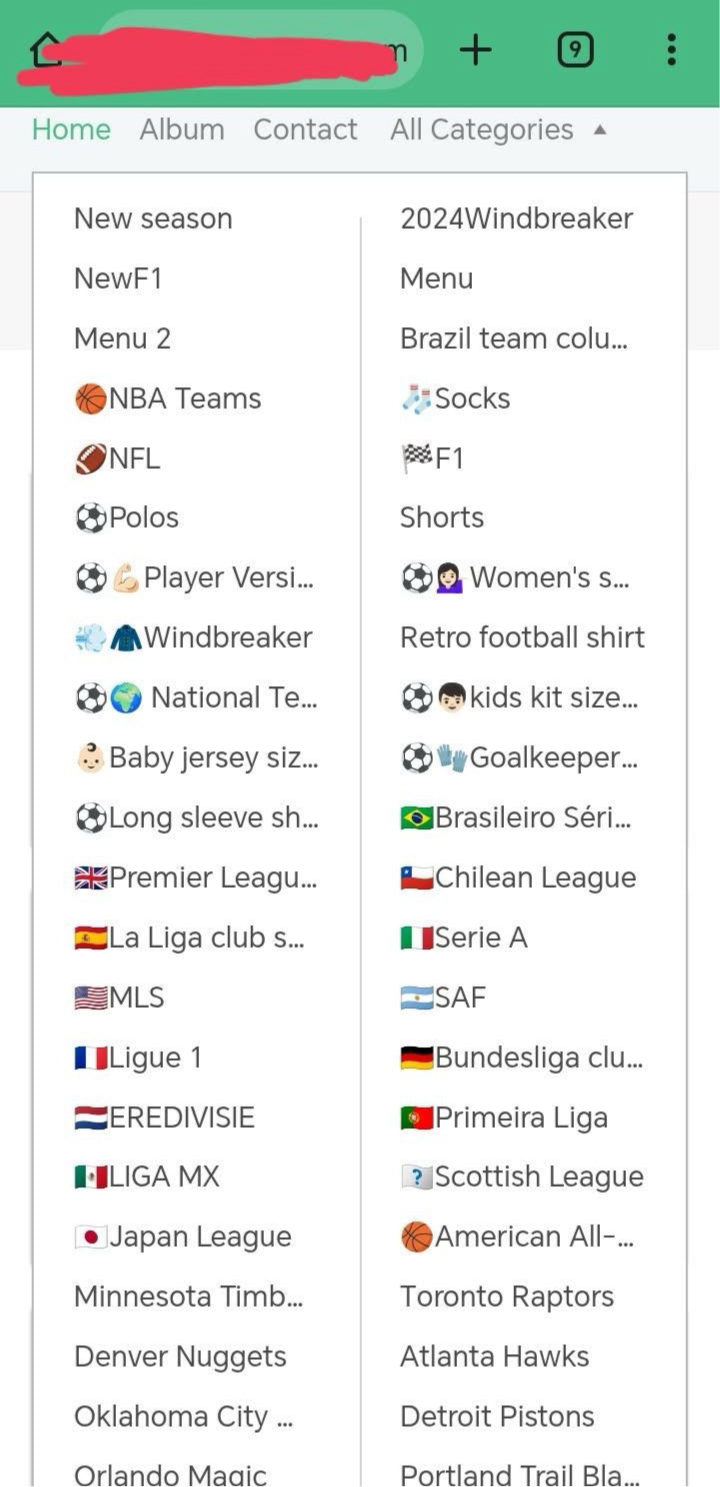Viewport: 720px width, 1487px height.
Task: Browse Serie A shirts
Action: tap(464, 938)
